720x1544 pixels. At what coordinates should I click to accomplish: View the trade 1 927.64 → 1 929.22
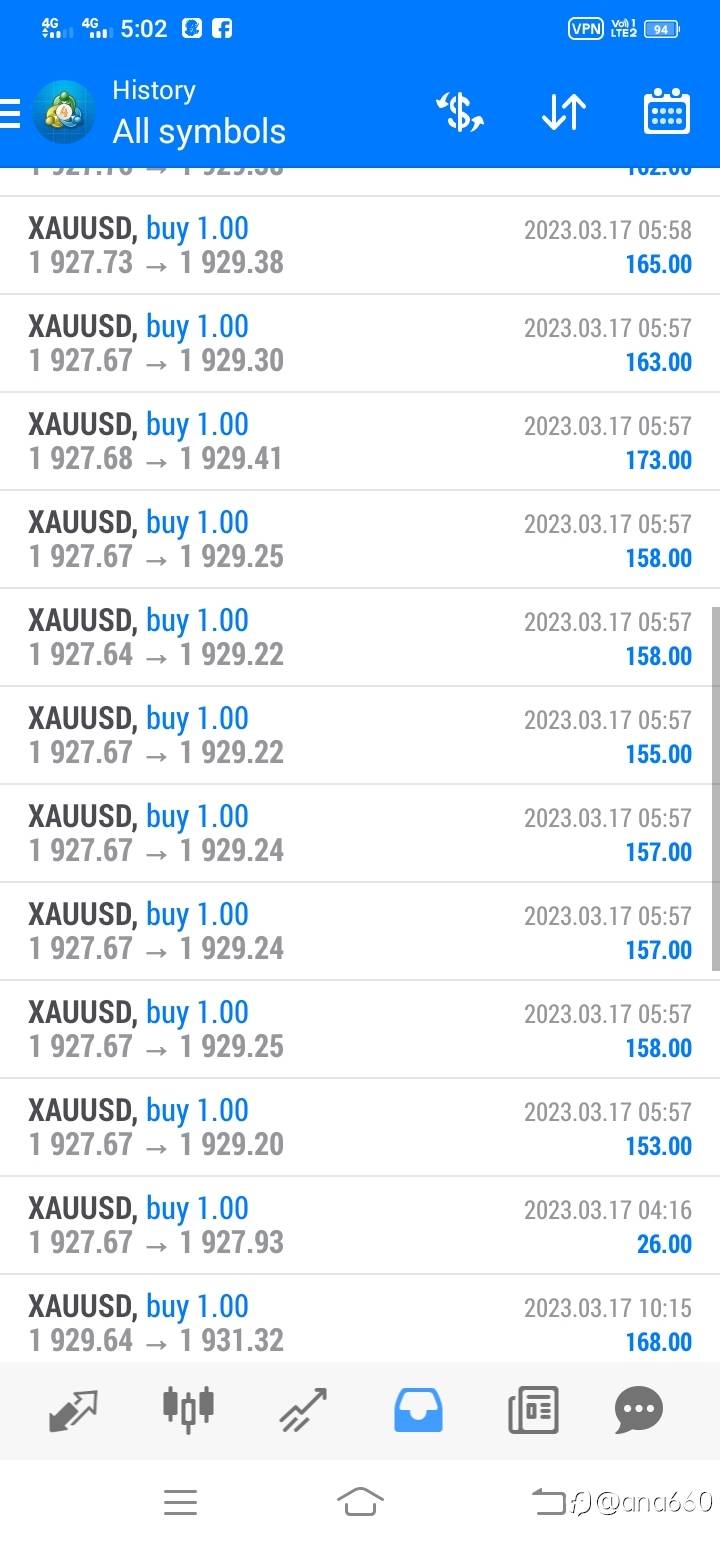coord(360,637)
